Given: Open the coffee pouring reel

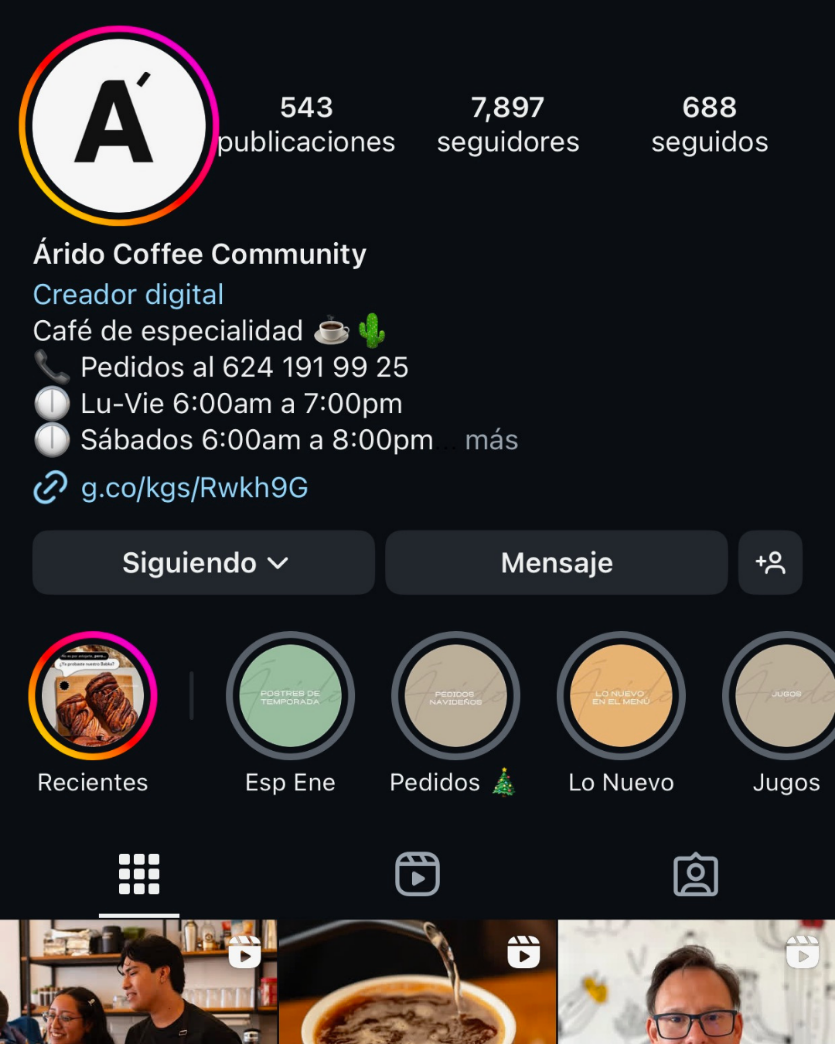Looking at the screenshot, I should coord(417,983).
